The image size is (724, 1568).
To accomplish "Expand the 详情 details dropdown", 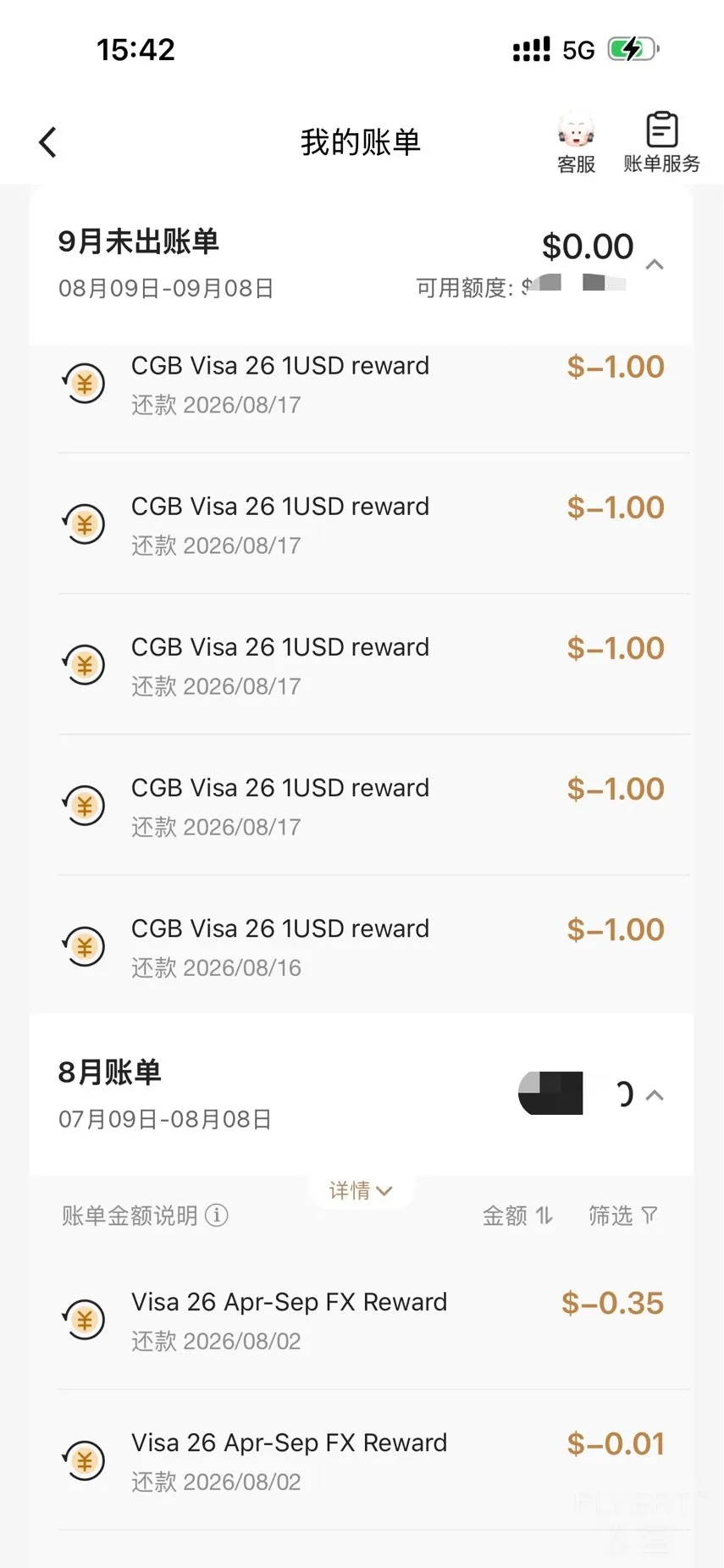I will coord(361,1190).
